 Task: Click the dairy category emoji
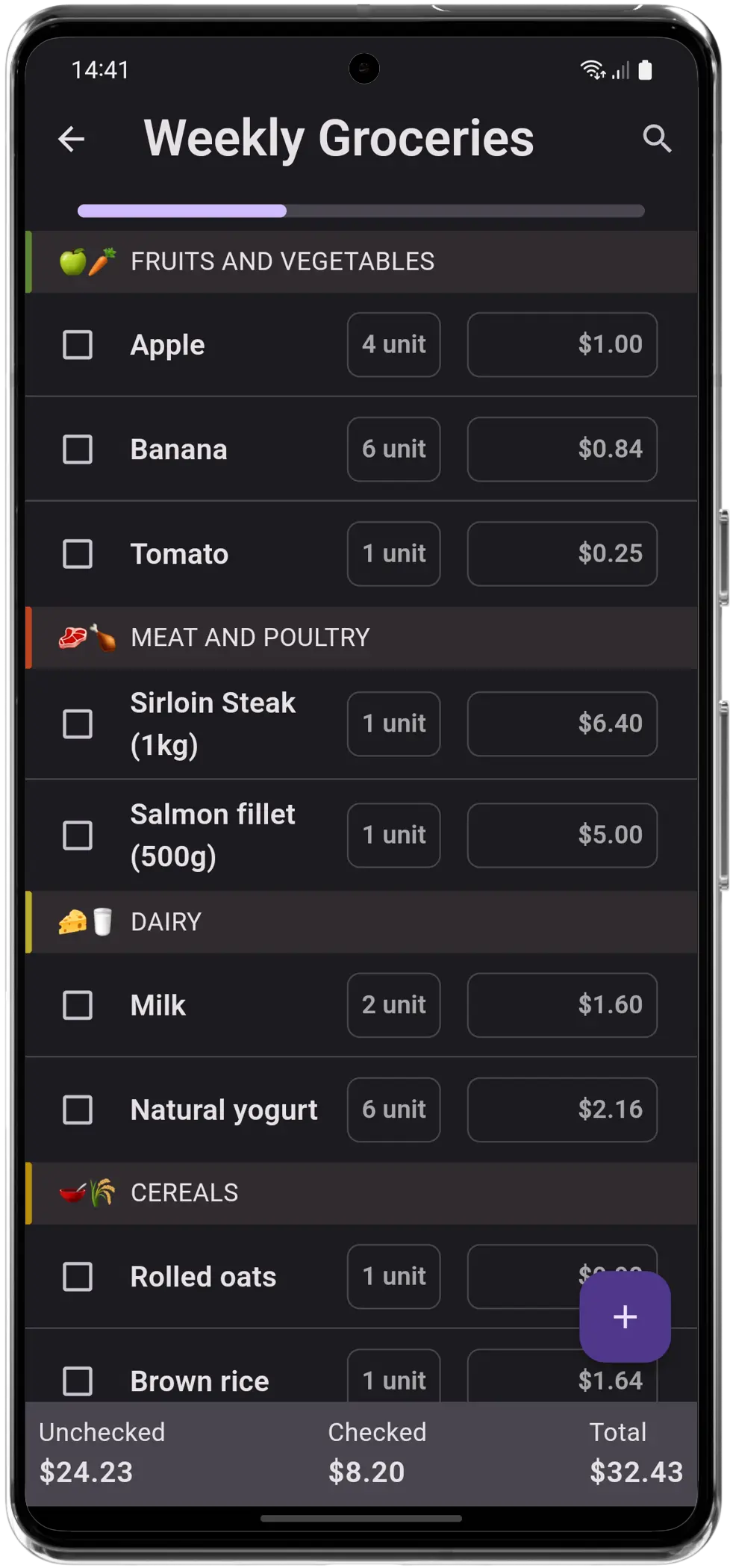click(84, 921)
